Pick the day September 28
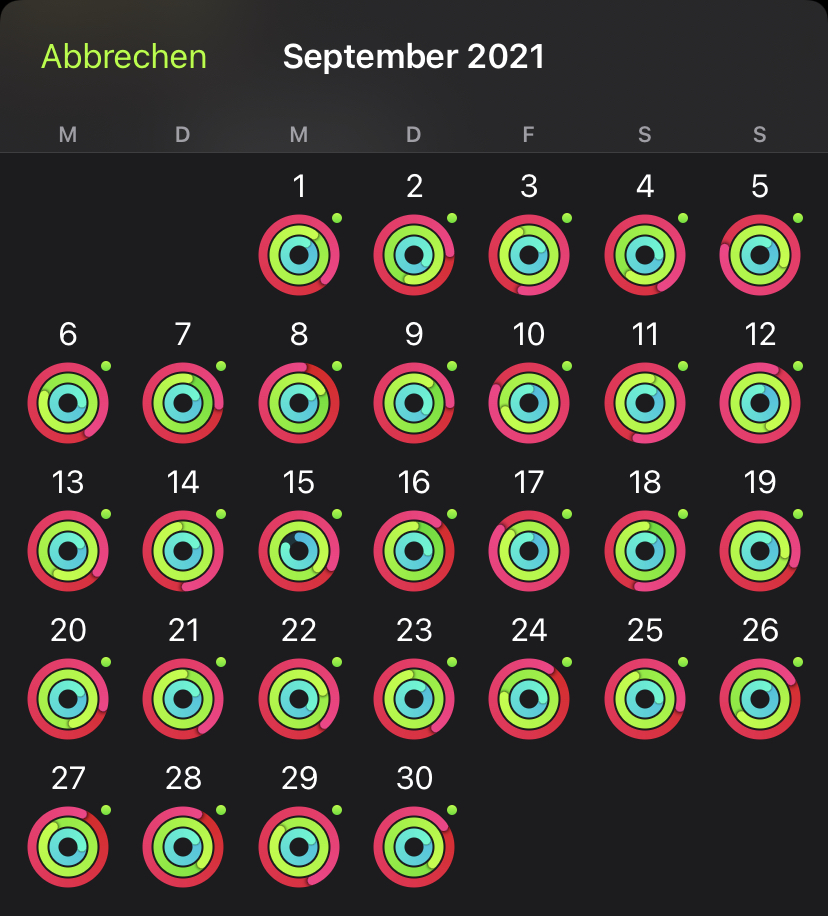828x916 pixels. click(183, 847)
